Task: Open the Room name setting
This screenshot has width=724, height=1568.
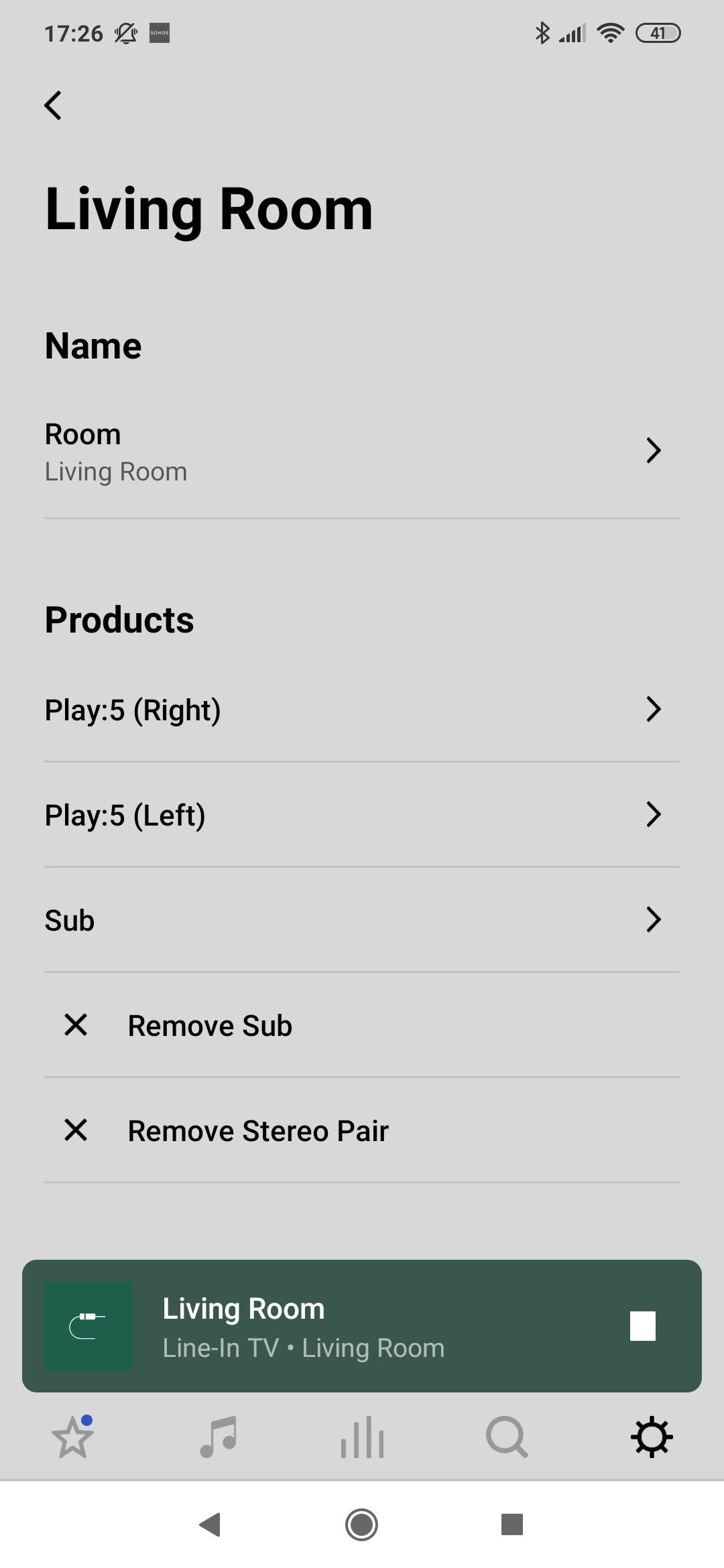Action: tap(362, 452)
